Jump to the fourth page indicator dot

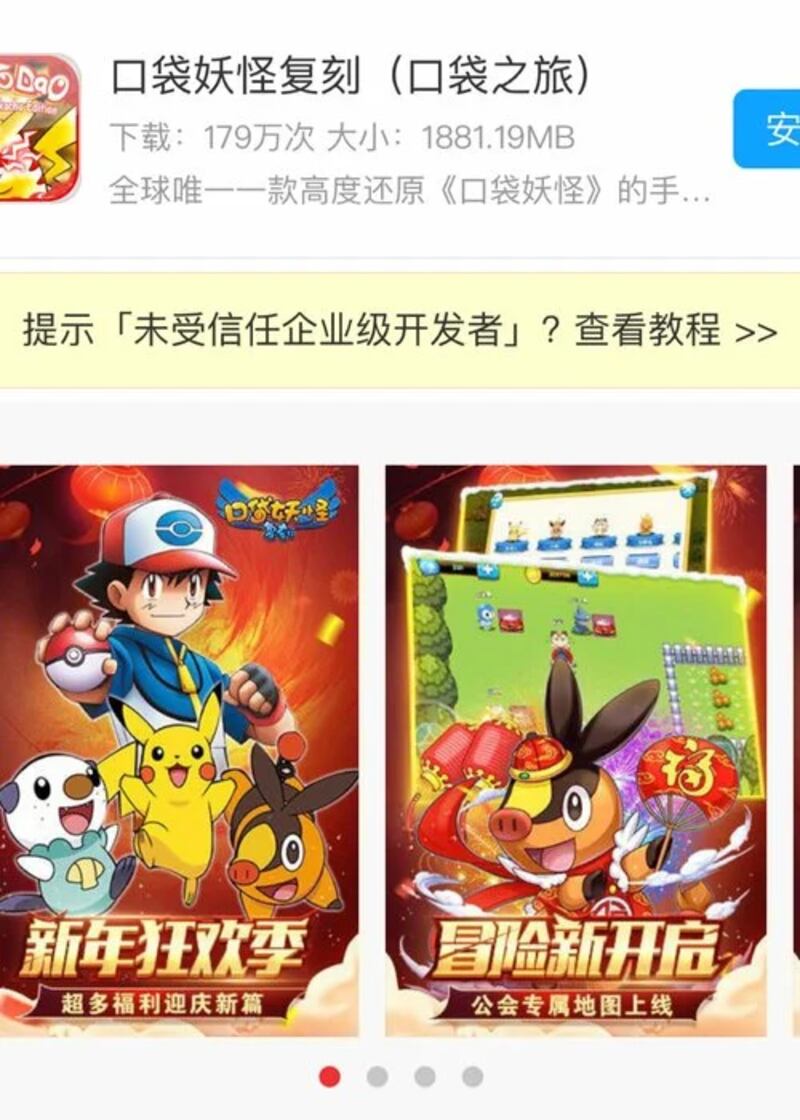click(x=473, y=1077)
